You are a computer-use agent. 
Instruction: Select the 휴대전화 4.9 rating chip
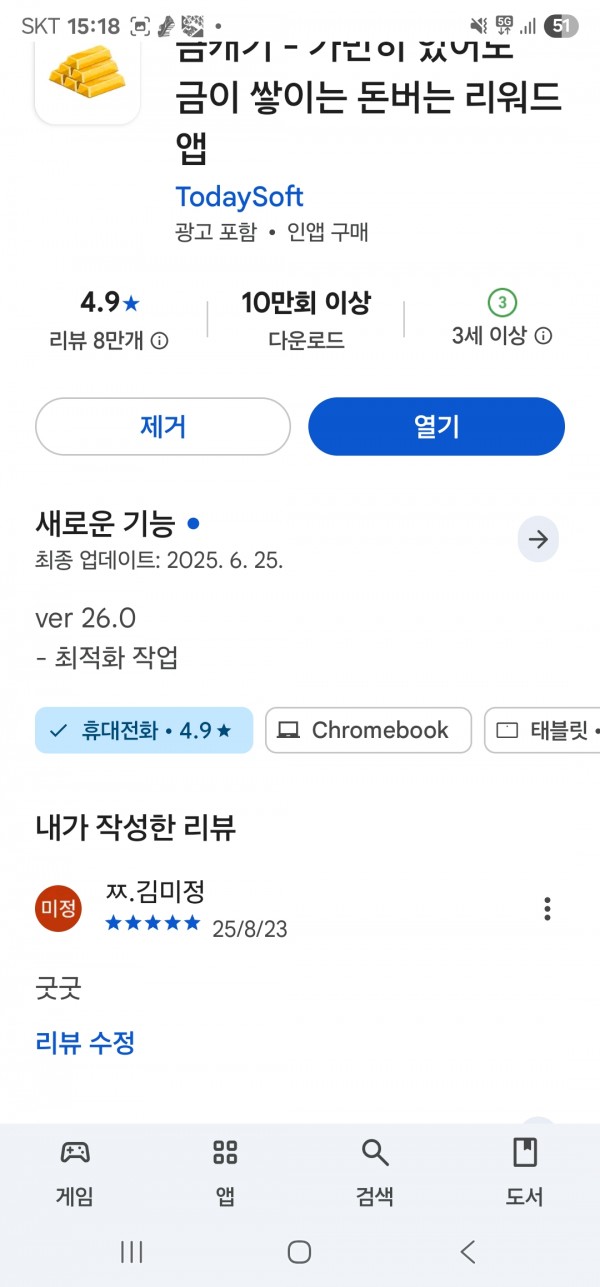[x=144, y=730]
